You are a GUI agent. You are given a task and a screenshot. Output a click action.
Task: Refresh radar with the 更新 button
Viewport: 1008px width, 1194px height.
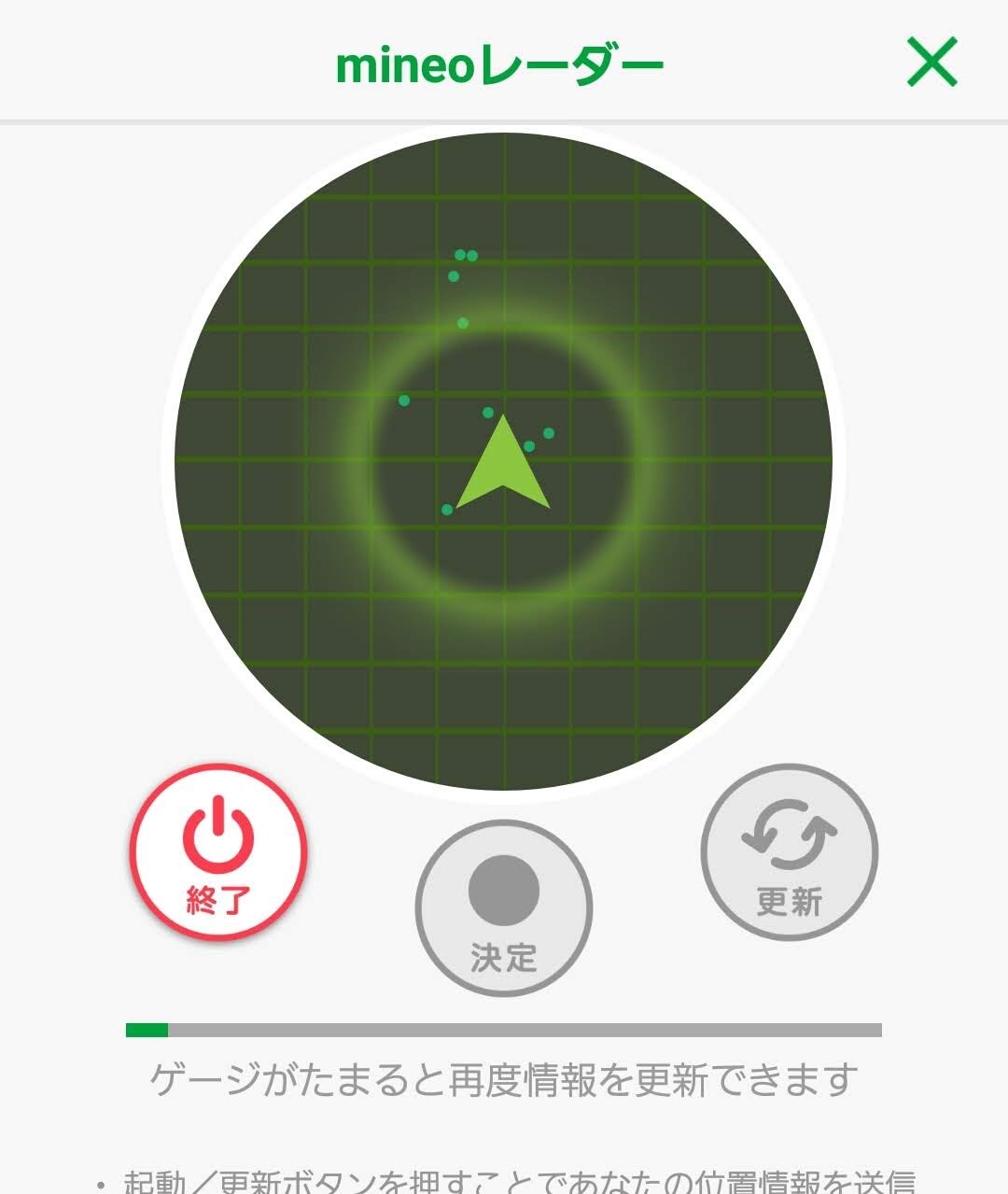click(x=789, y=852)
